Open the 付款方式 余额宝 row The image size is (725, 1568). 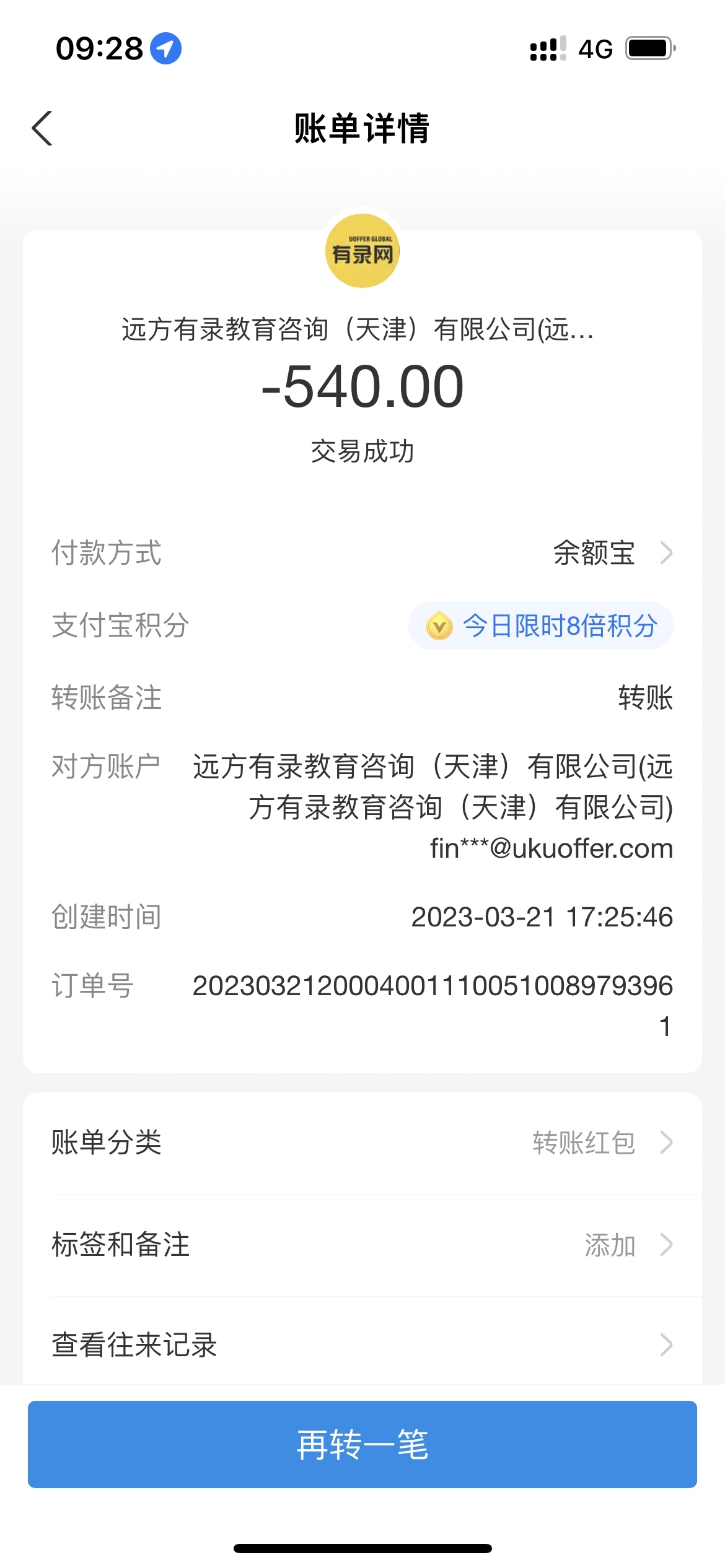[x=610, y=552]
